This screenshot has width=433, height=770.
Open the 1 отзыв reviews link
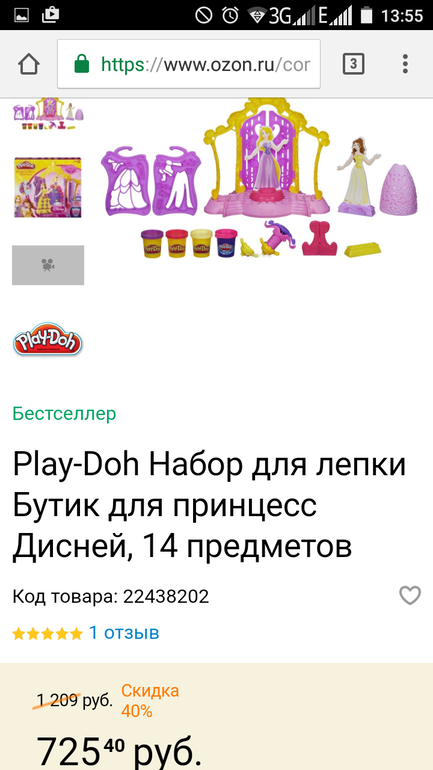124,632
